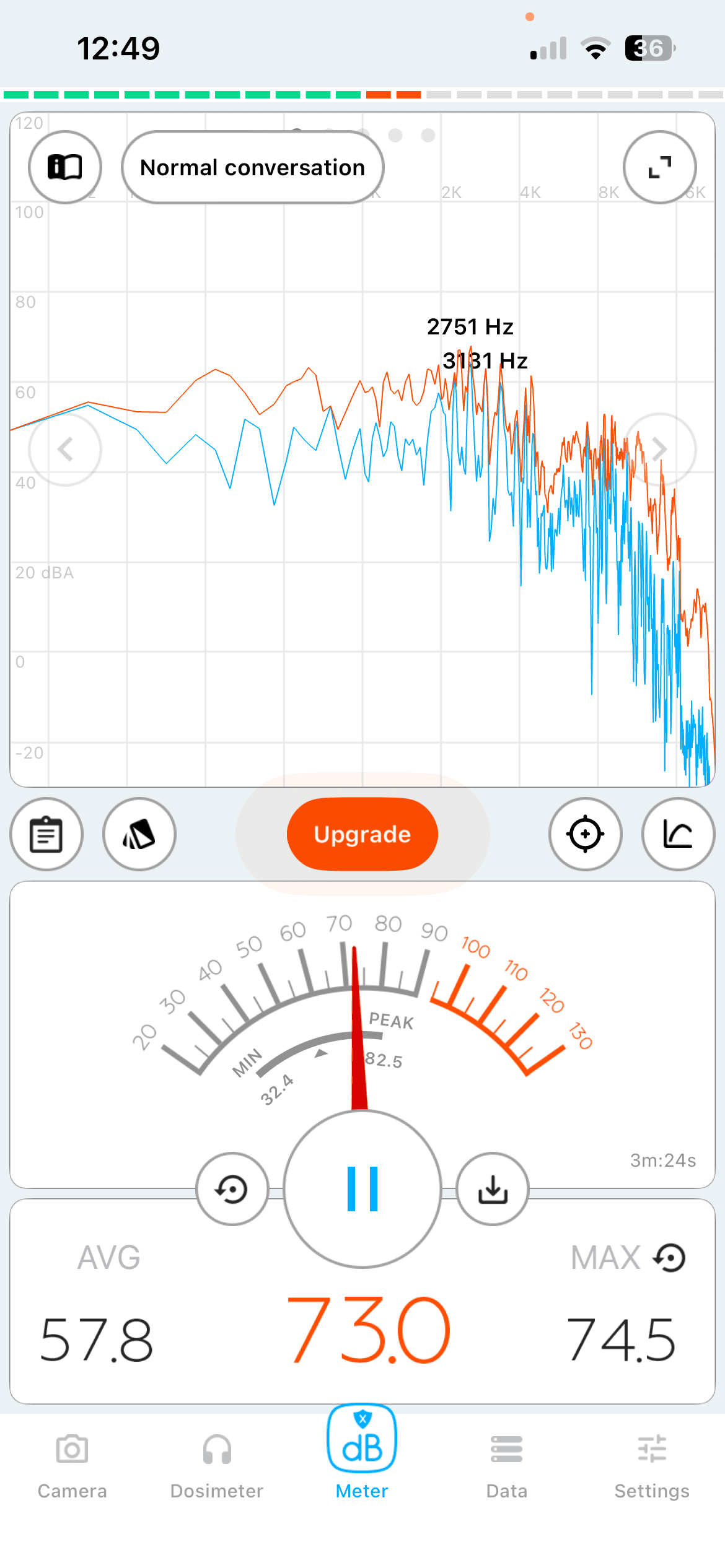Open the calibration crosshair icon
This screenshot has height=1568, width=725.
tap(586, 834)
